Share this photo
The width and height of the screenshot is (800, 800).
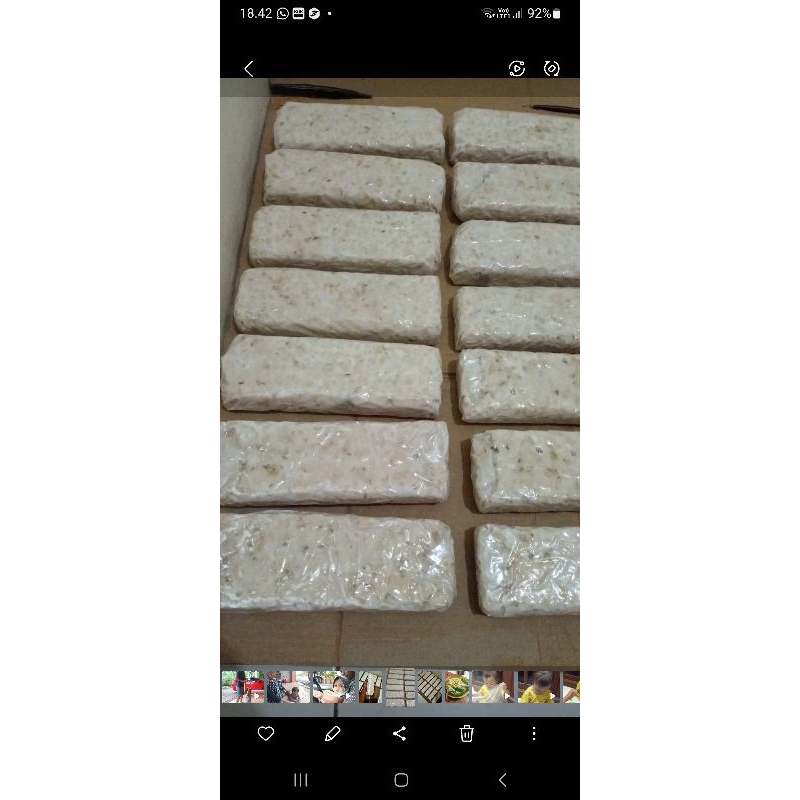click(x=399, y=734)
